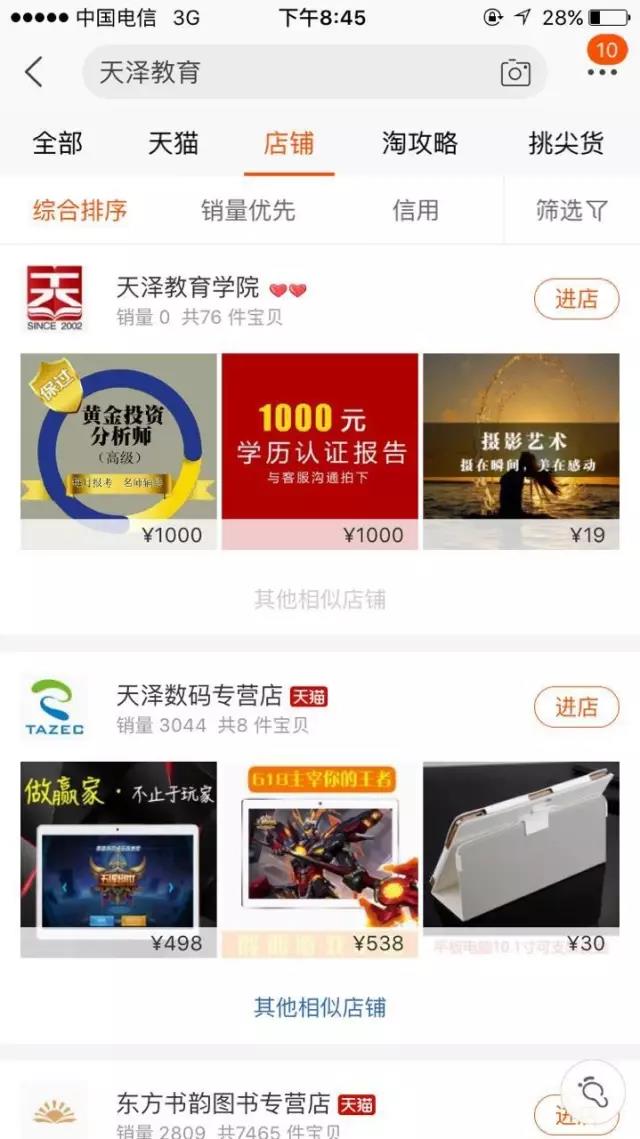
Task: Select the 淘攻略 tab
Action: coord(419,143)
